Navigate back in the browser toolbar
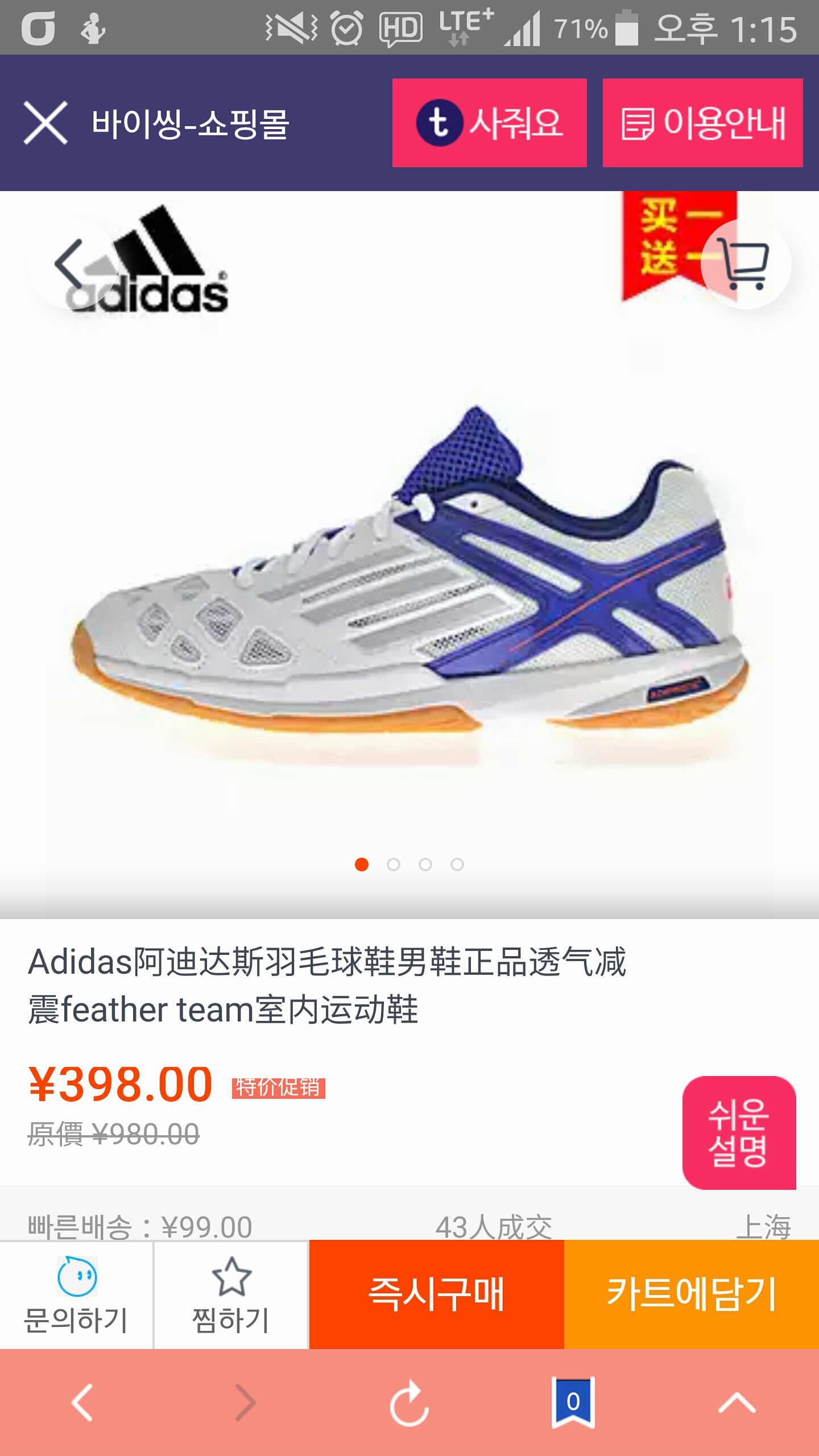Viewport: 819px width, 1456px height. tap(82, 1403)
